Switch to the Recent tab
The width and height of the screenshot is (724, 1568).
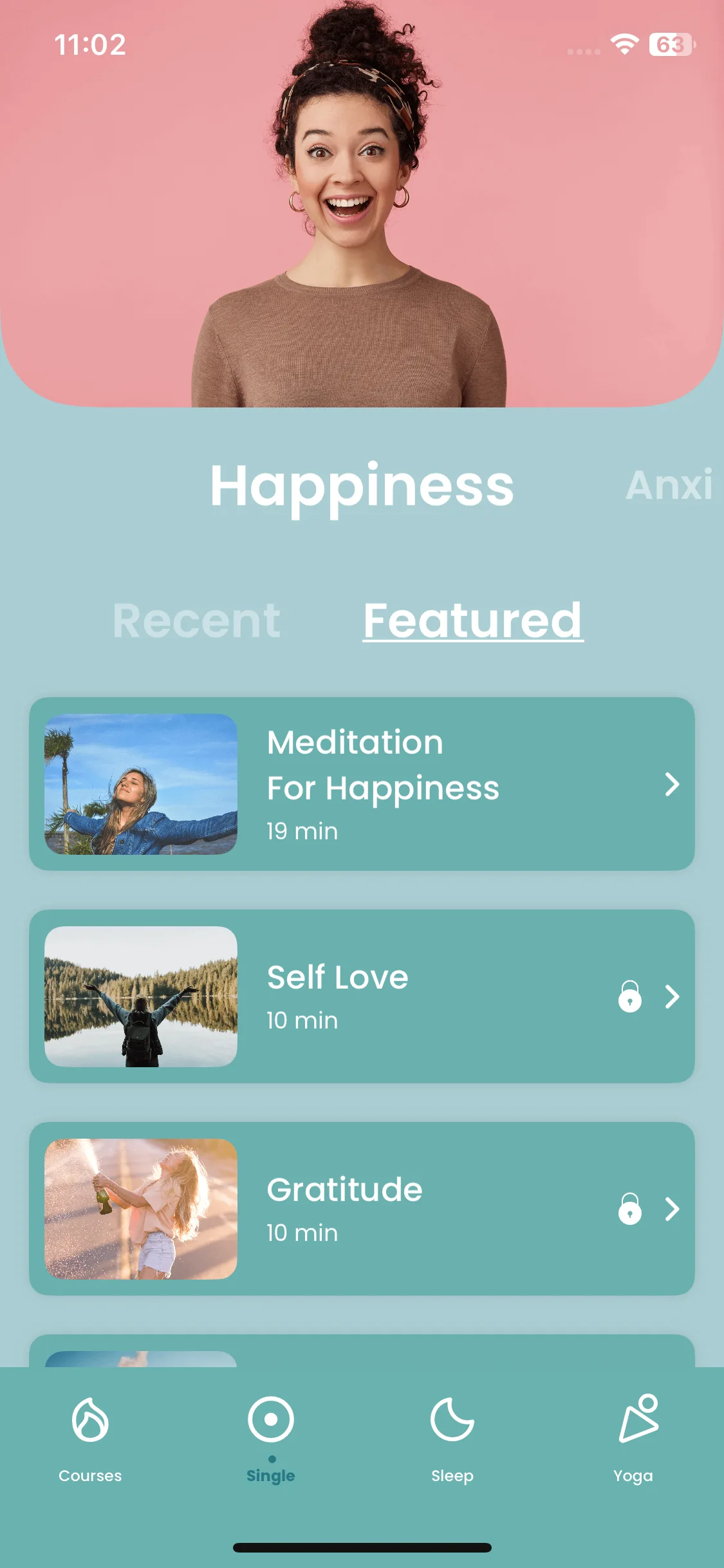coord(196,621)
